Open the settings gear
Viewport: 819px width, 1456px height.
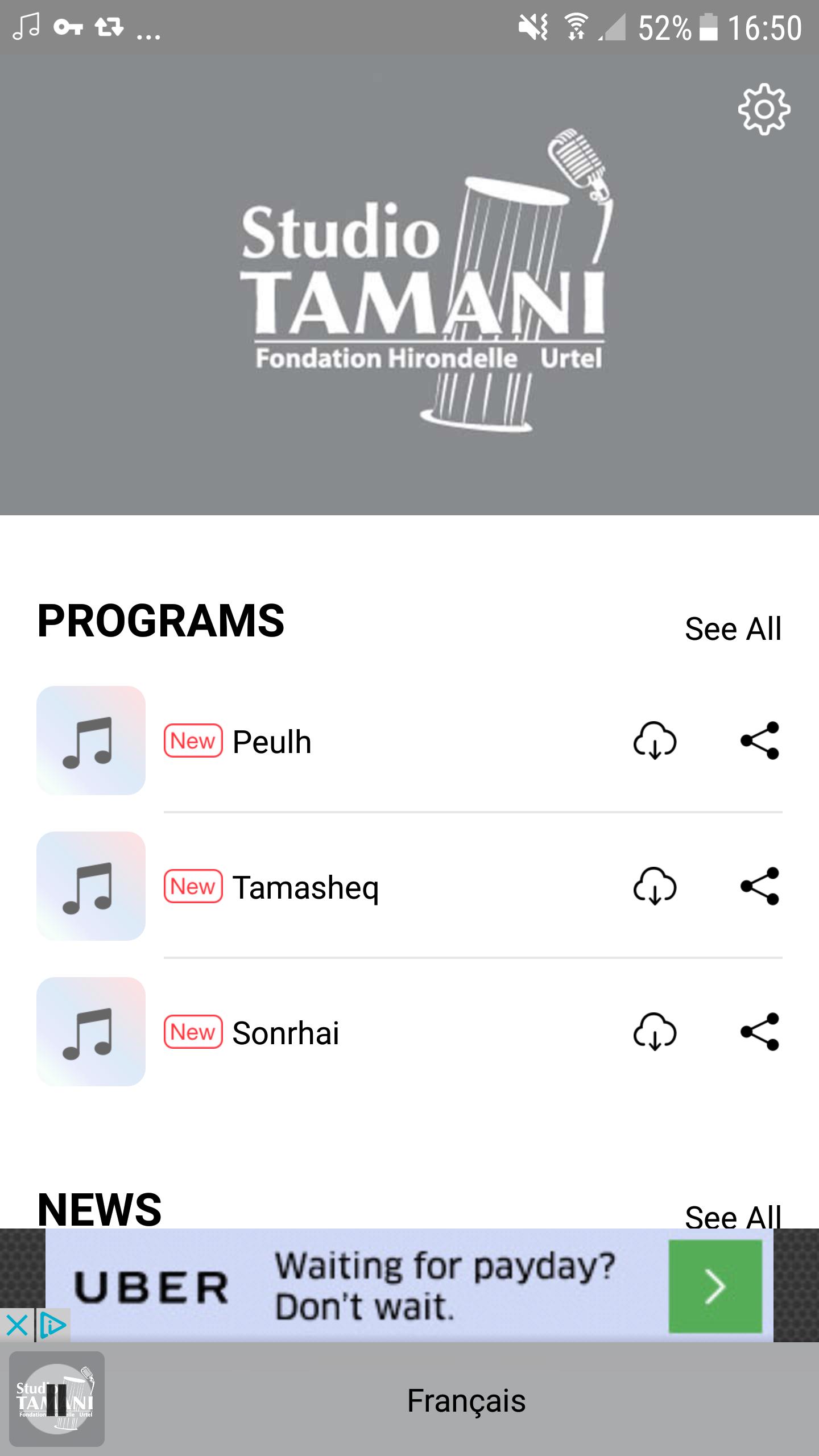(x=765, y=109)
